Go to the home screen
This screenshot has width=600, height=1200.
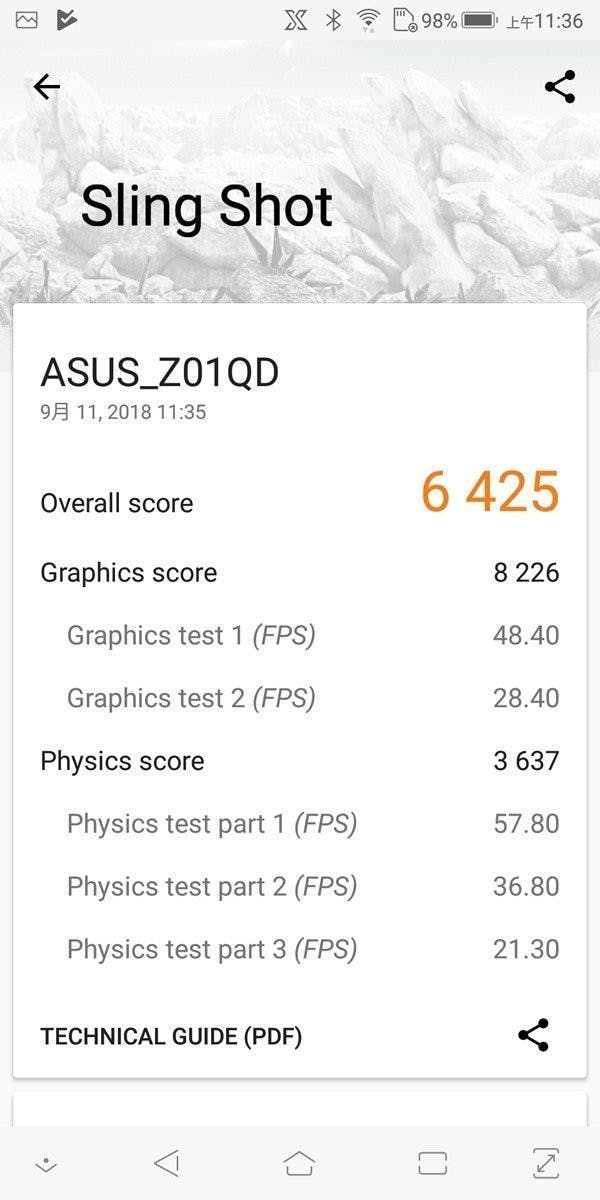point(299,1162)
